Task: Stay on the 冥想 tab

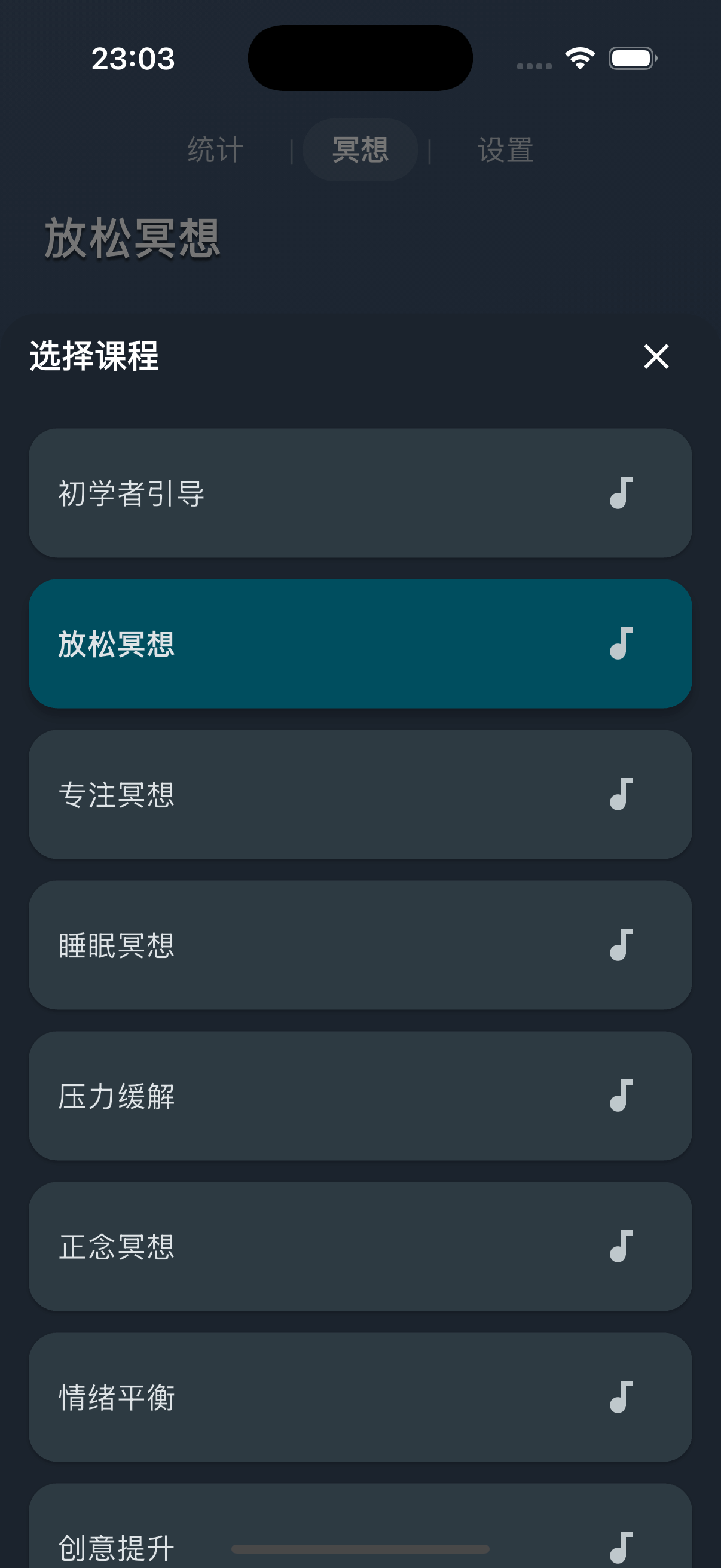Action: coord(359,148)
